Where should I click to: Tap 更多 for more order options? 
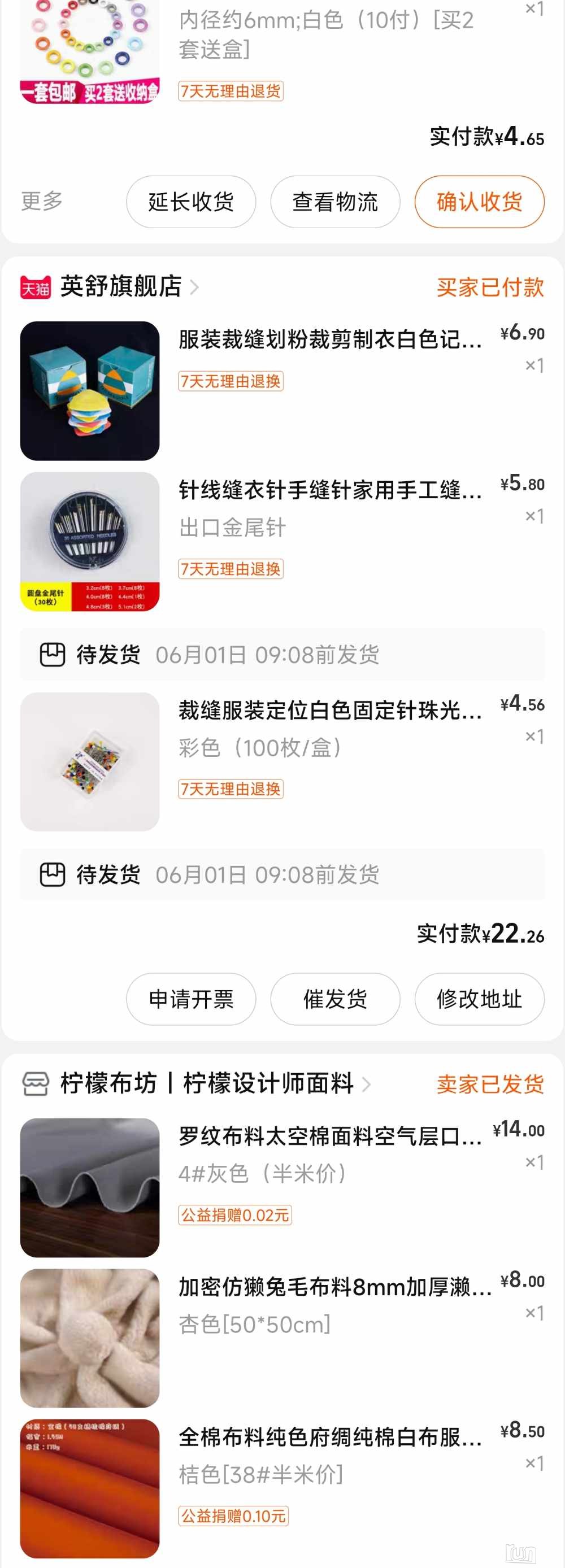[42, 202]
